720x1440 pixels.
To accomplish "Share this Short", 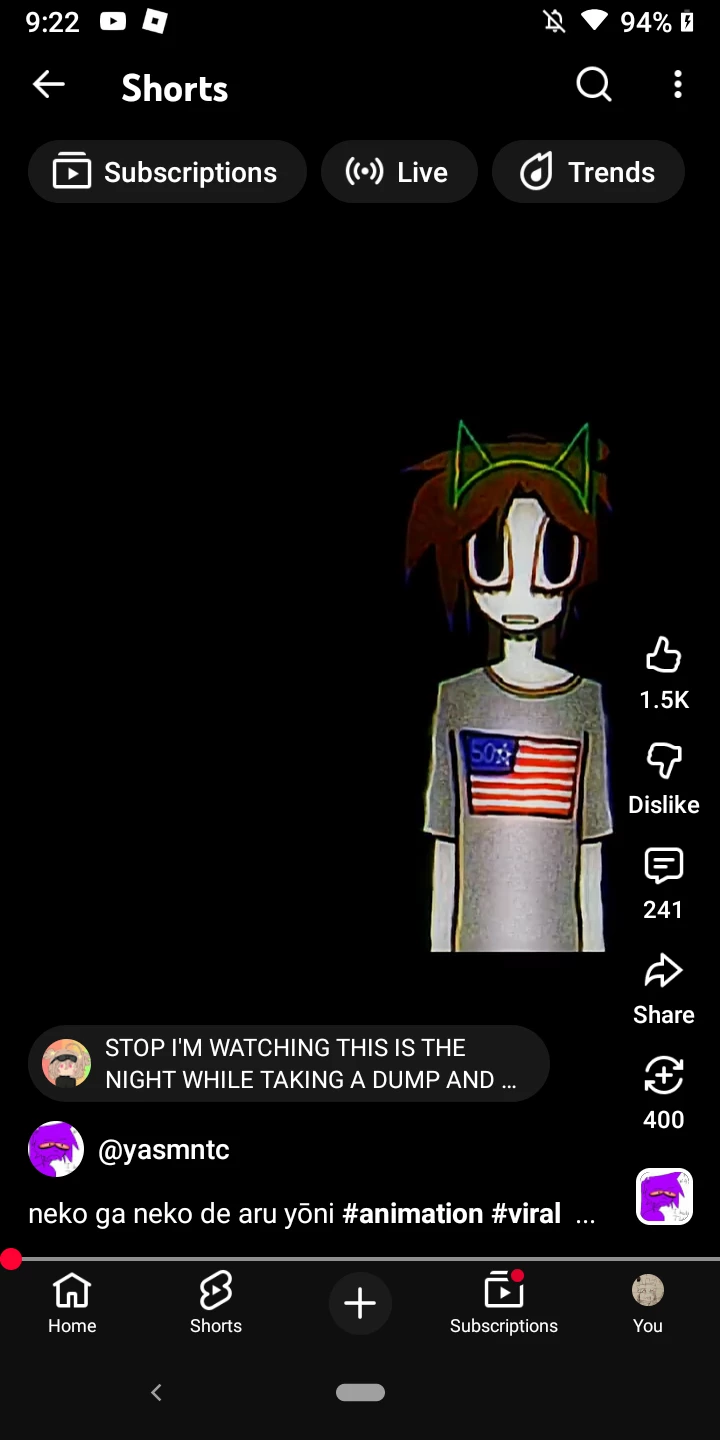I will pos(664,972).
